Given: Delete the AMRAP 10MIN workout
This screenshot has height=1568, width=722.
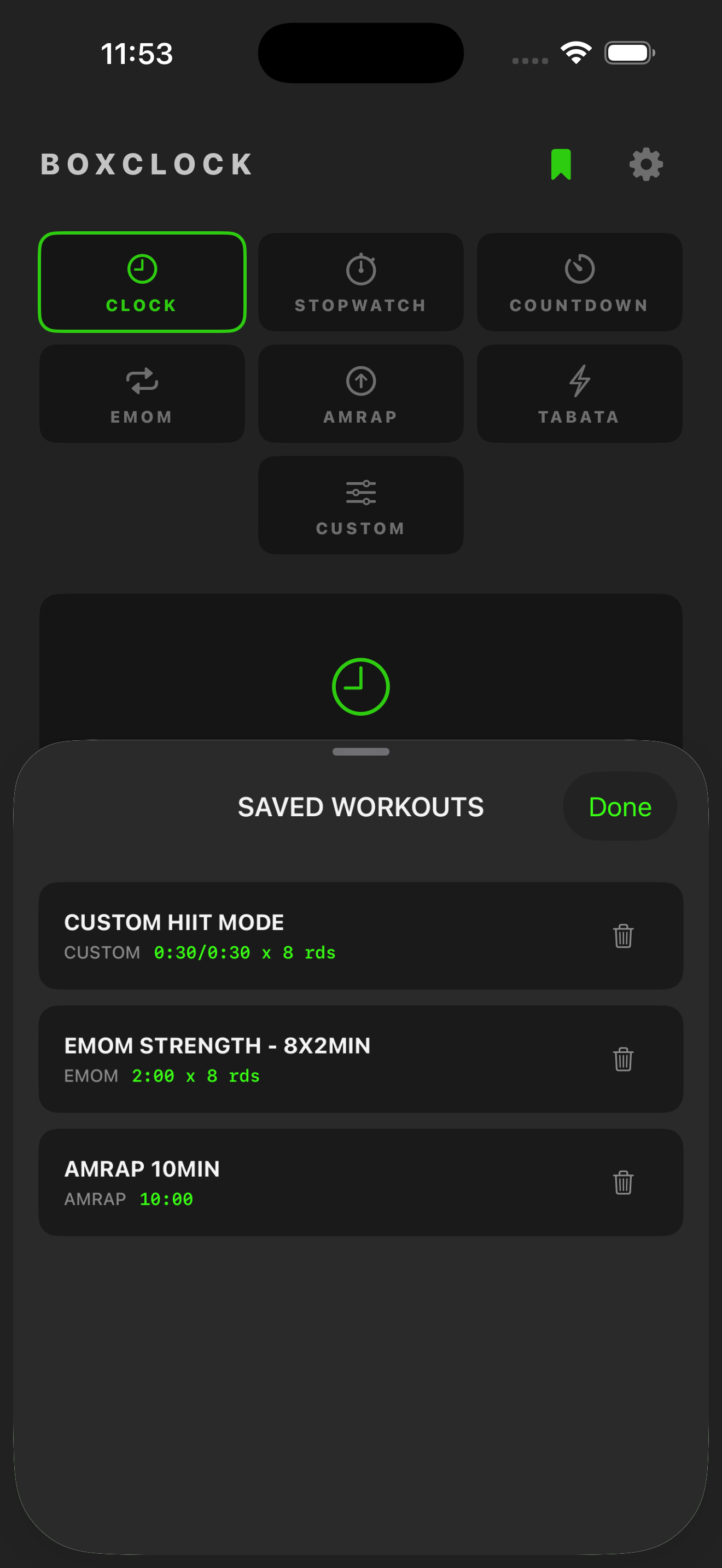Looking at the screenshot, I should (x=624, y=1181).
